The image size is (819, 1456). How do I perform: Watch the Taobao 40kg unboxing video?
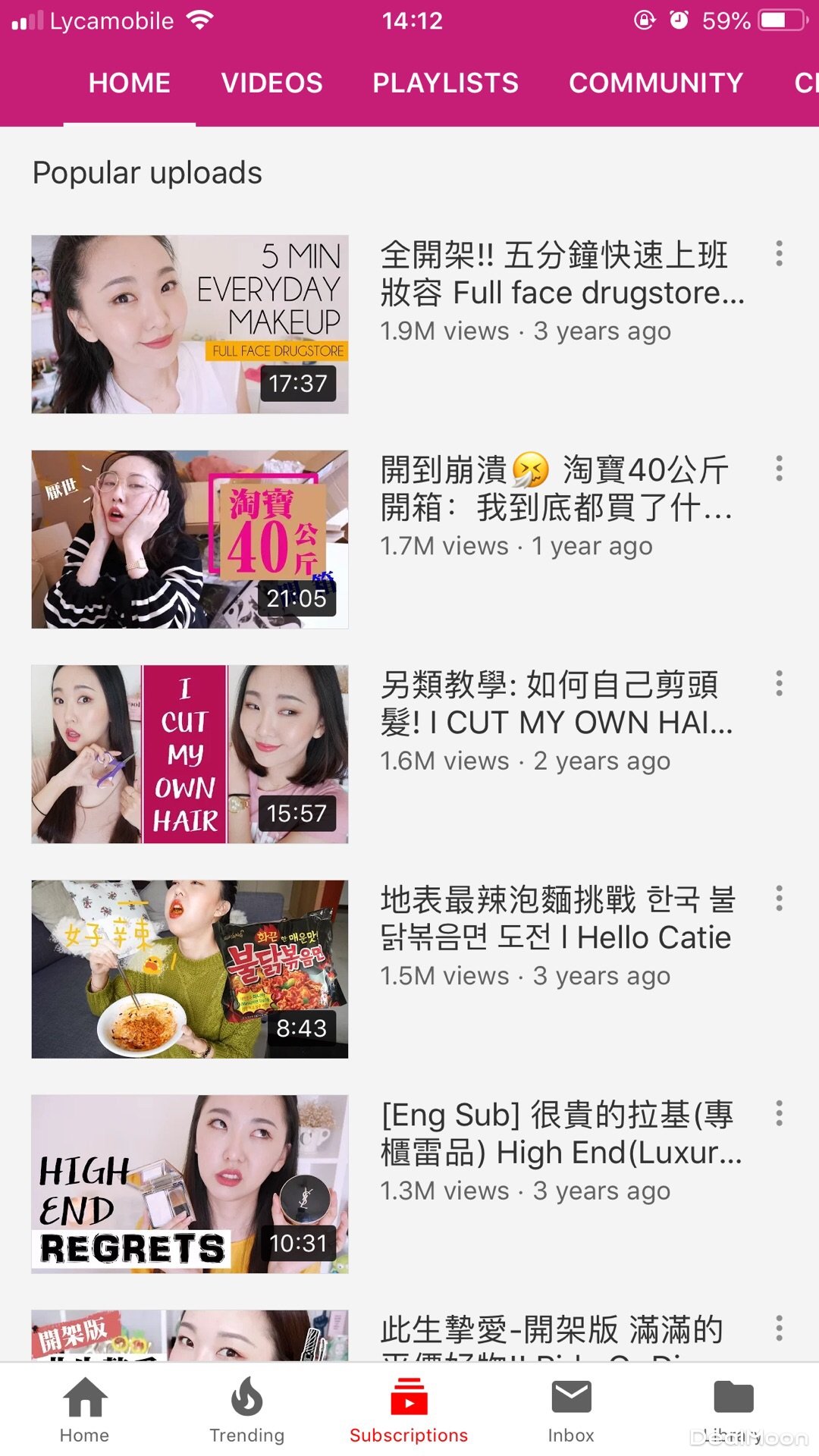coord(190,539)
